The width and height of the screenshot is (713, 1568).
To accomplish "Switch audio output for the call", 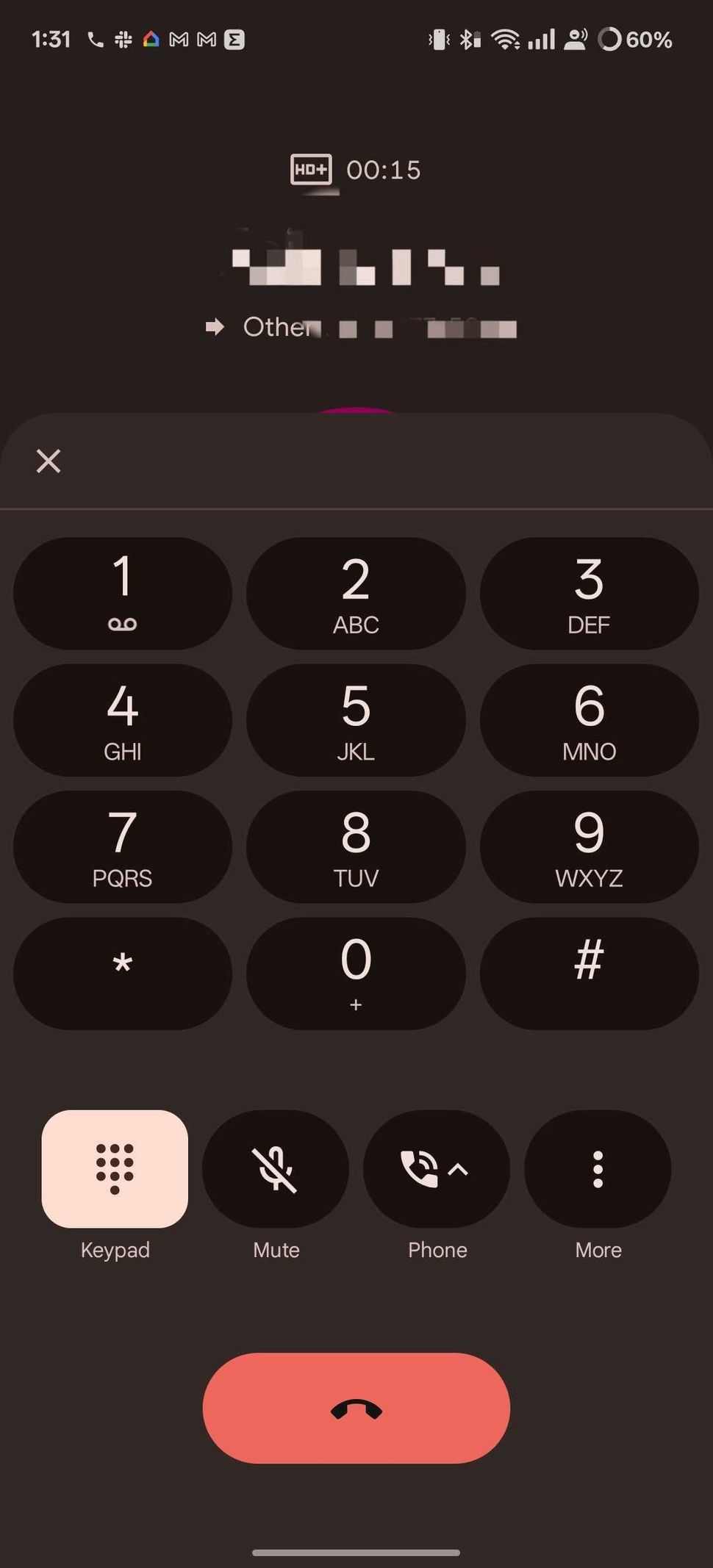I will point(437,1169).
